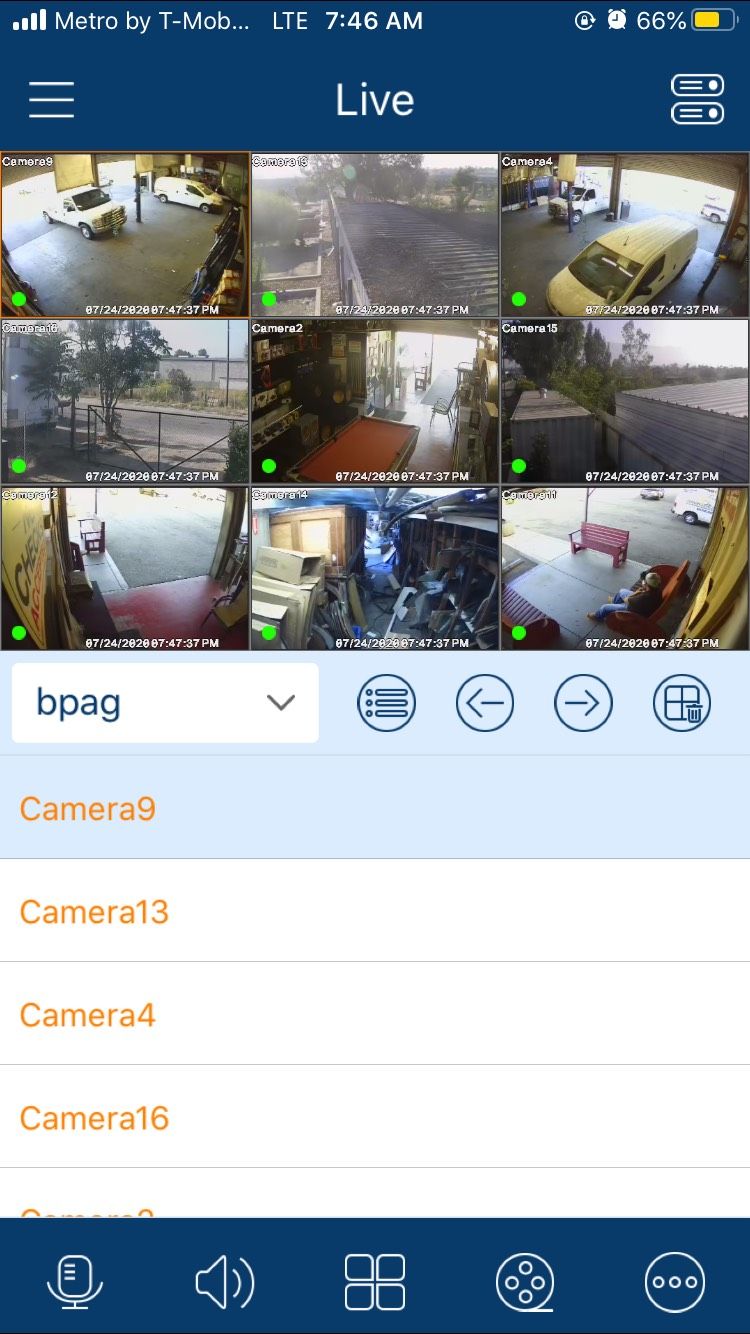Select the Camera9 live feed tile
The height and width of the screenshot is (1334, 750).
point(125,235)
